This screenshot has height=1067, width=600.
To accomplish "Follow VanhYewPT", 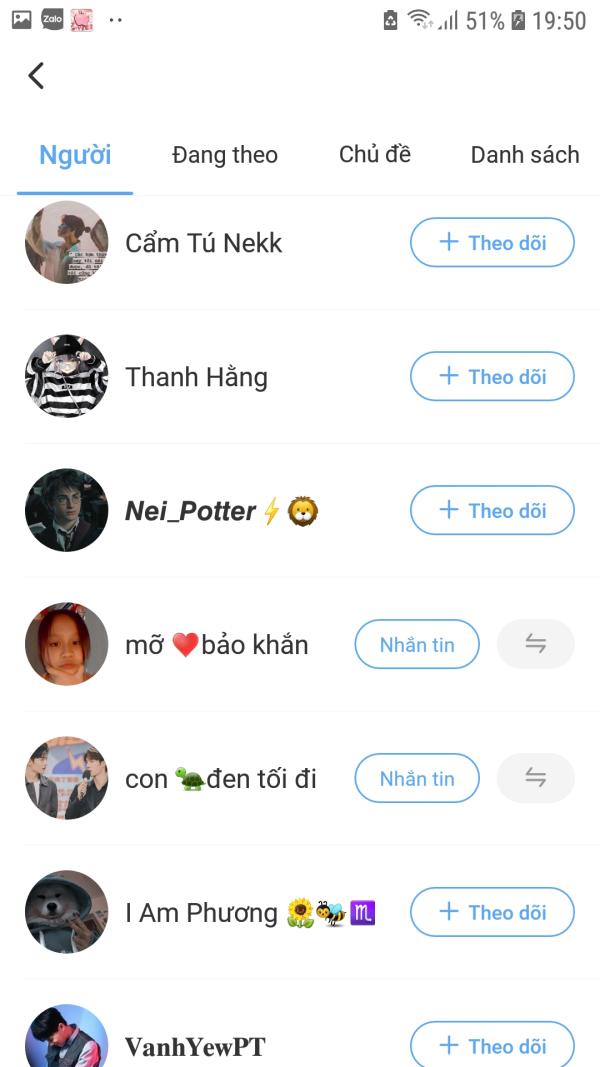I will click(492, 1045).
